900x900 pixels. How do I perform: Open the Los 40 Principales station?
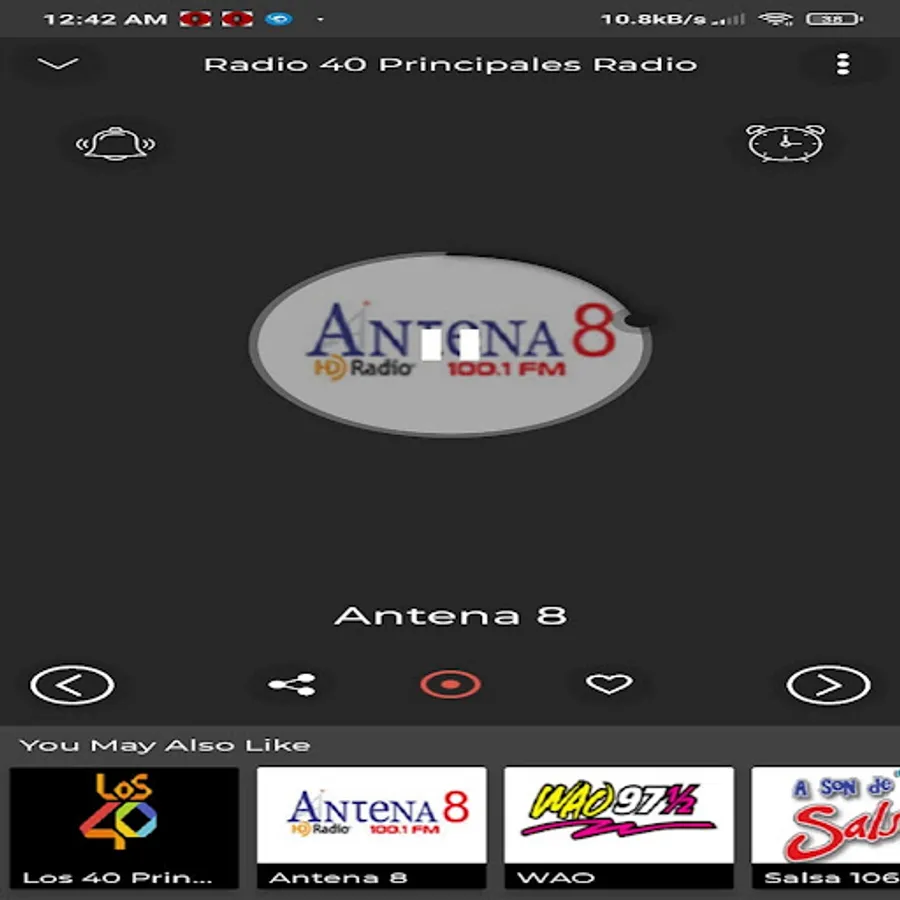[x=125, y=828]
